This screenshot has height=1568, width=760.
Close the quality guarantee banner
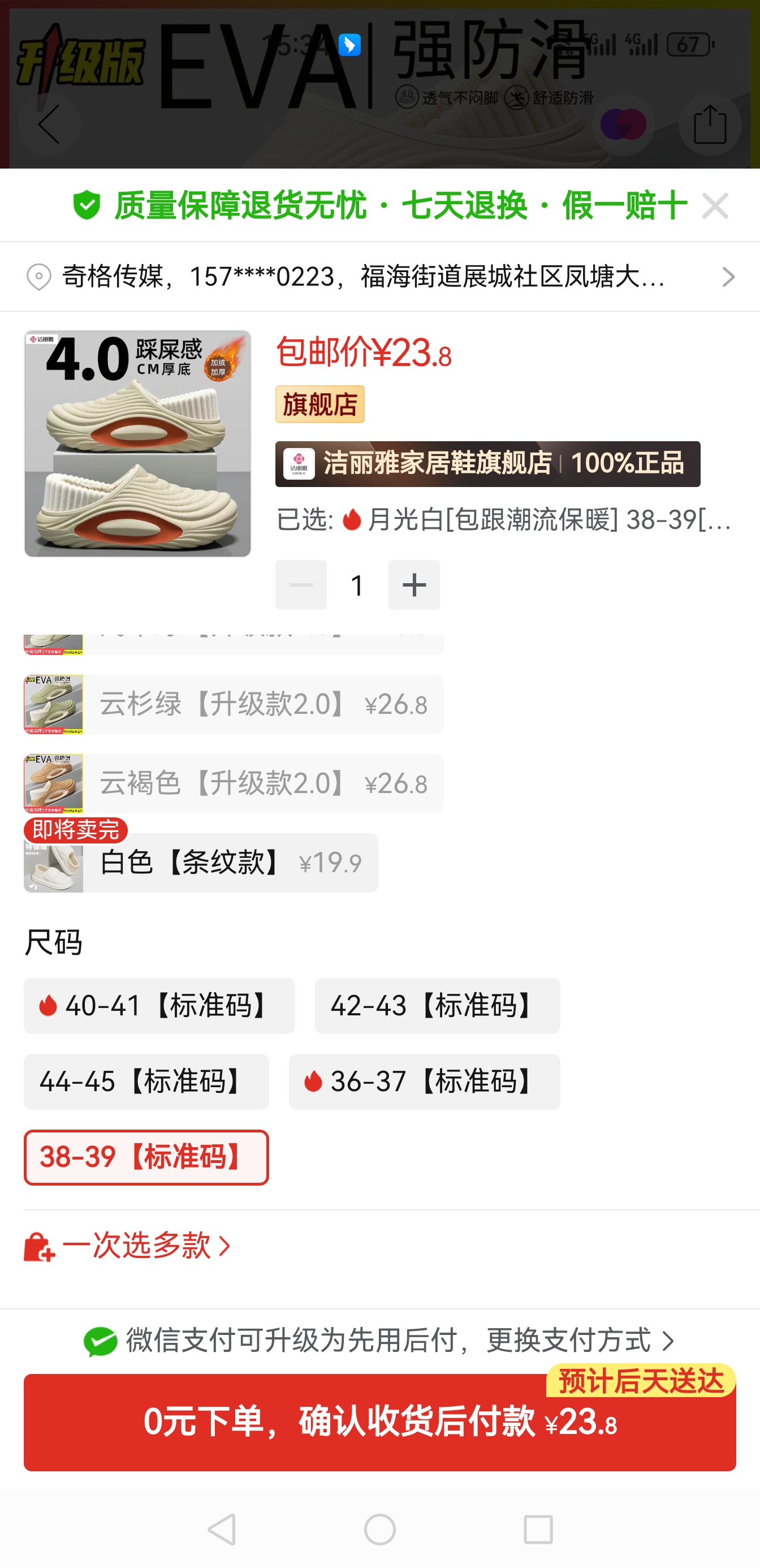click(x=715, y=206)
